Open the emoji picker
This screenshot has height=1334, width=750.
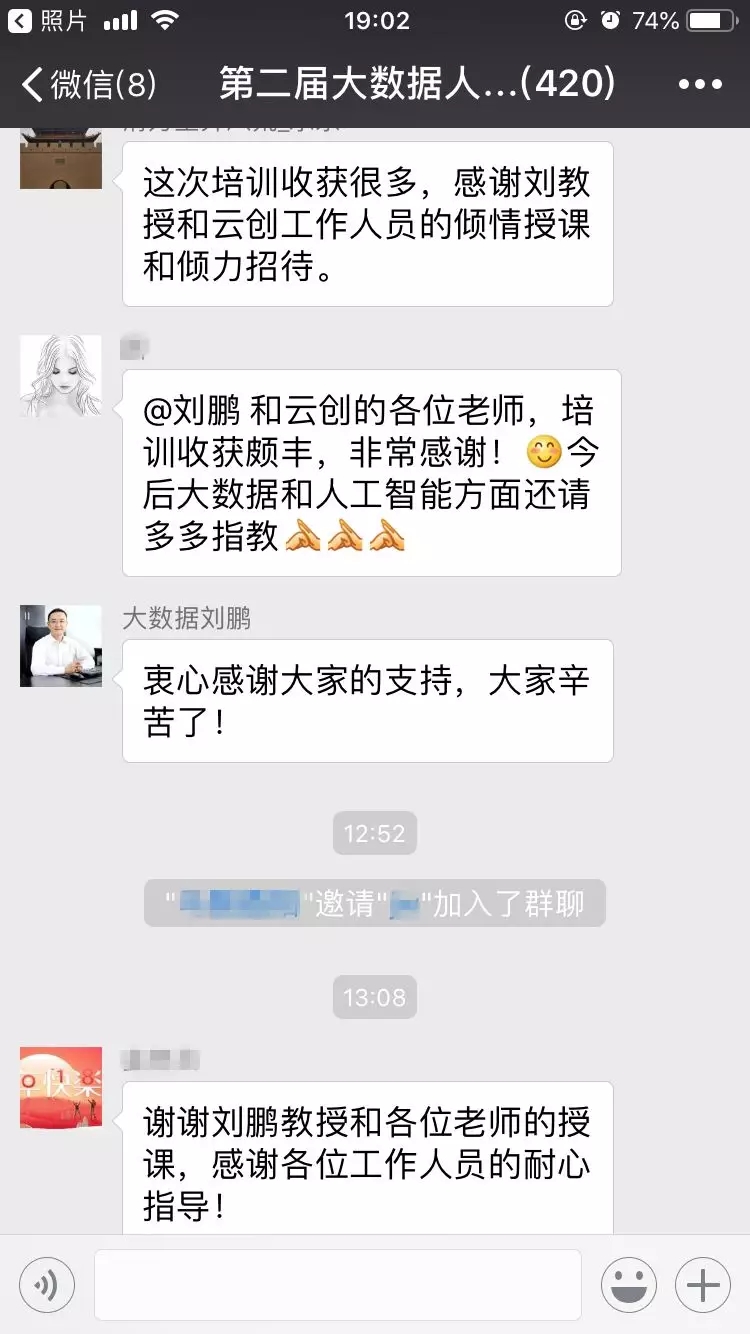pyautogui.click(x=628, y=1285)
